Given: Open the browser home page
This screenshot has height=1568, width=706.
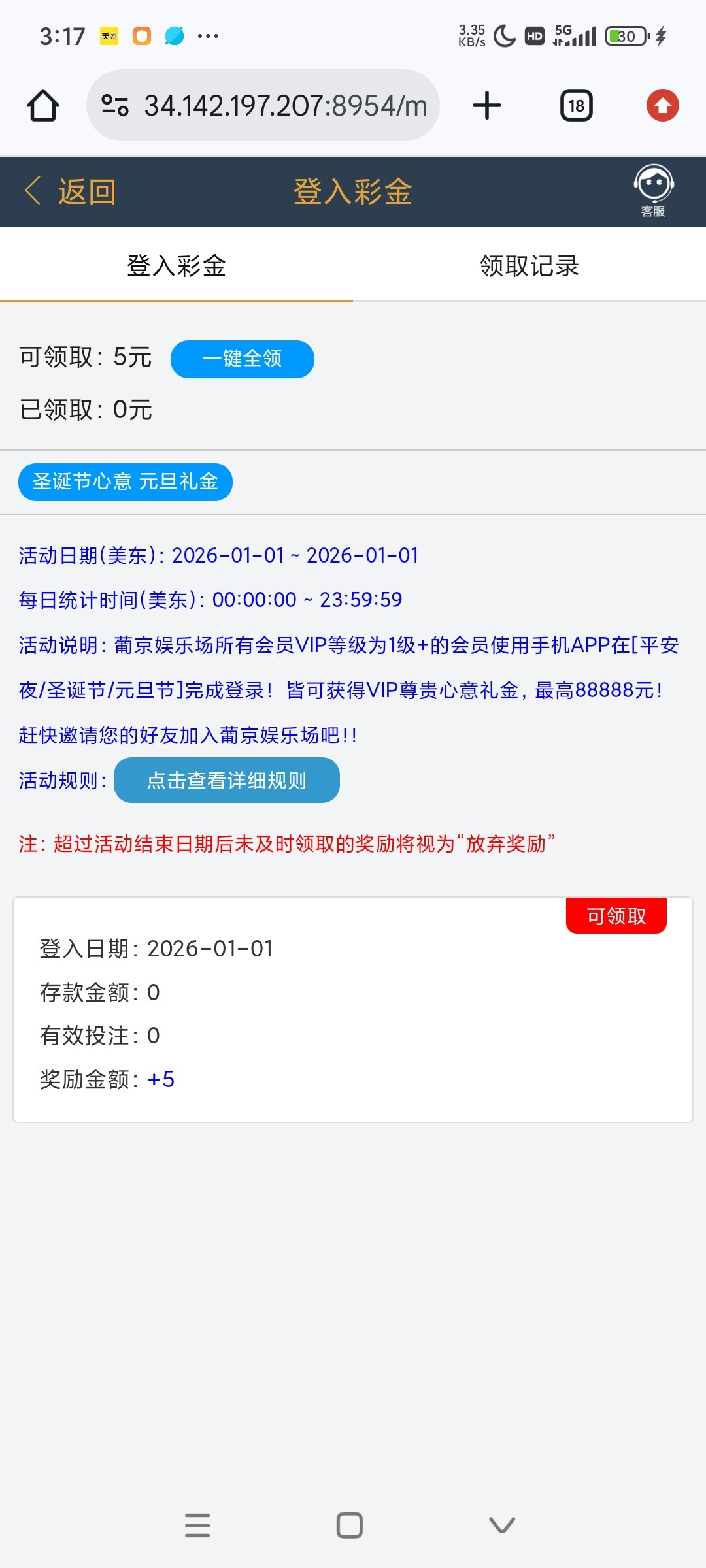Looking at the screenshot, I should 43,105.
